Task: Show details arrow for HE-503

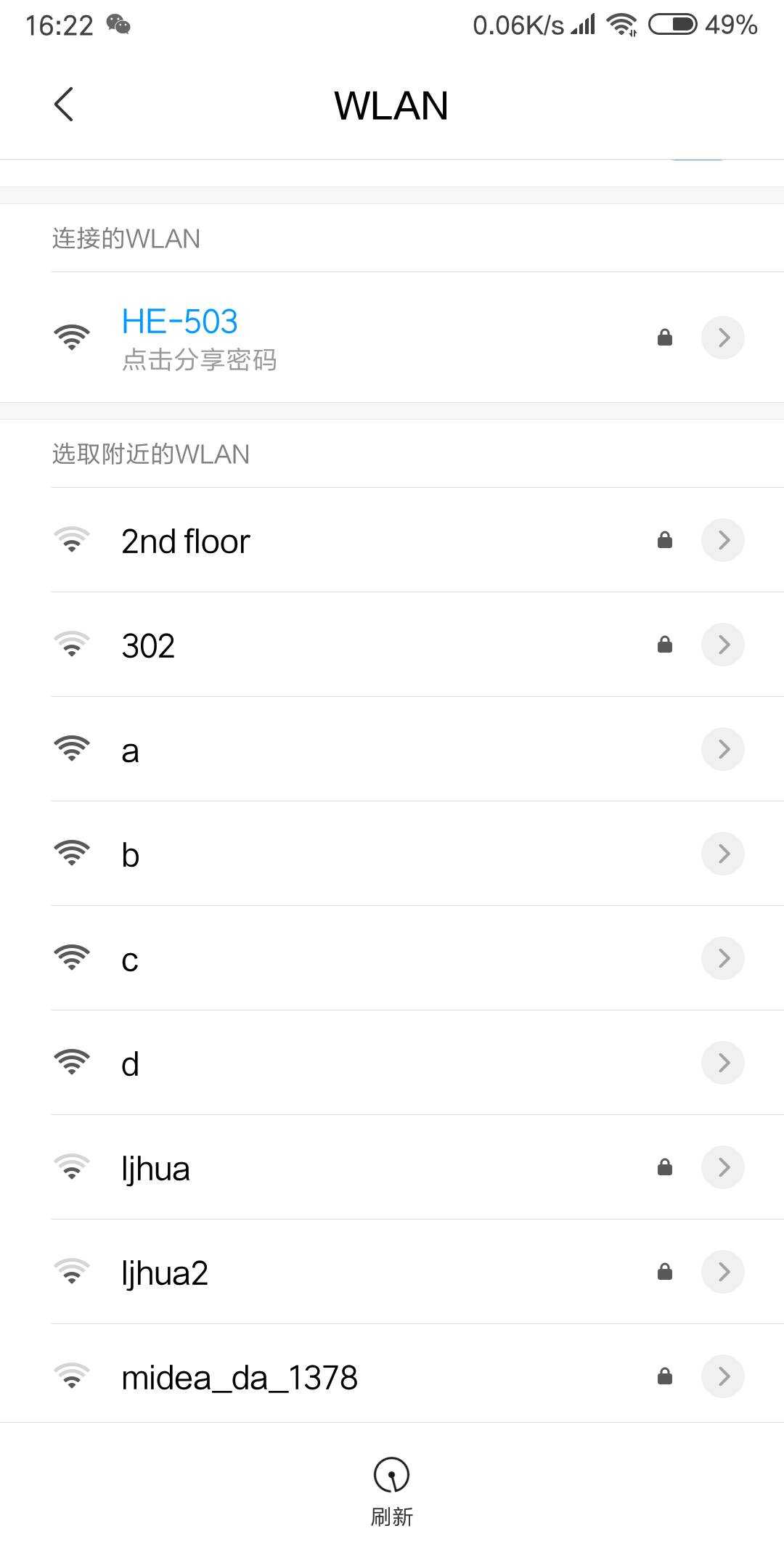Action: point(723,338)
